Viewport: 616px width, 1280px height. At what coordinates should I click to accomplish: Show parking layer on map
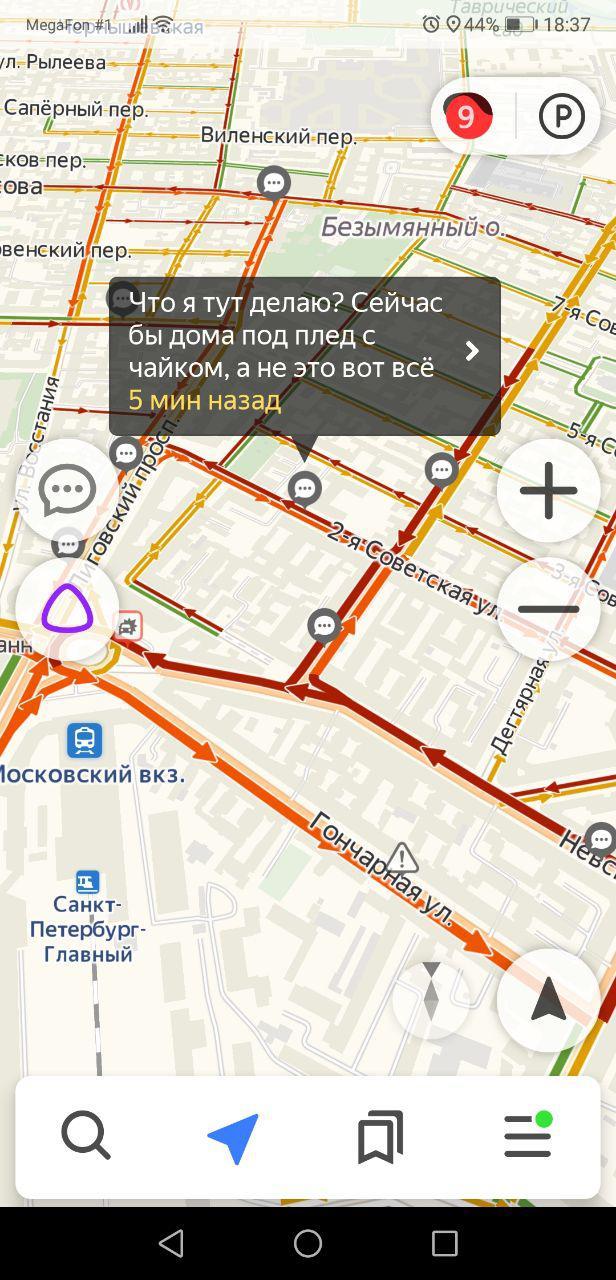click(561, 117)
